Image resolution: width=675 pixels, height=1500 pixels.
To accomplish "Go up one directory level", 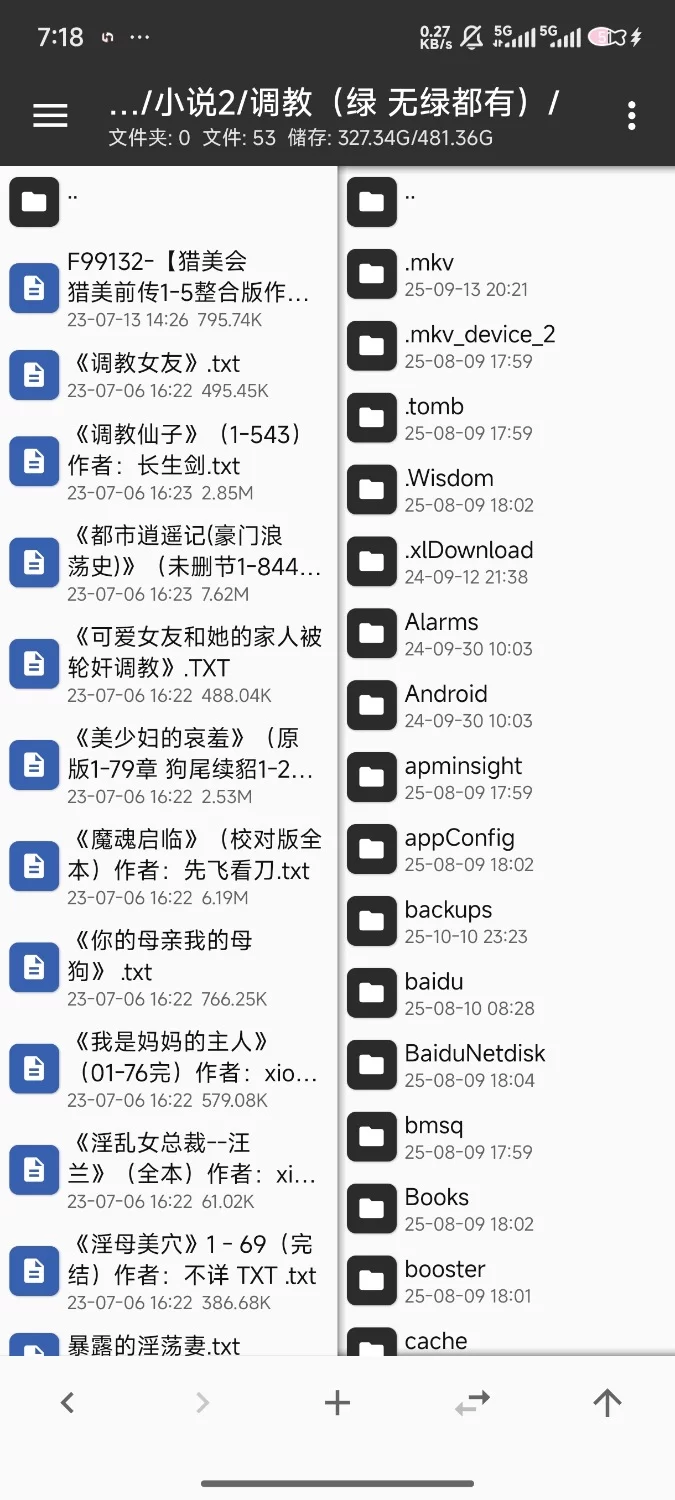I will [x=607, y=1403].
